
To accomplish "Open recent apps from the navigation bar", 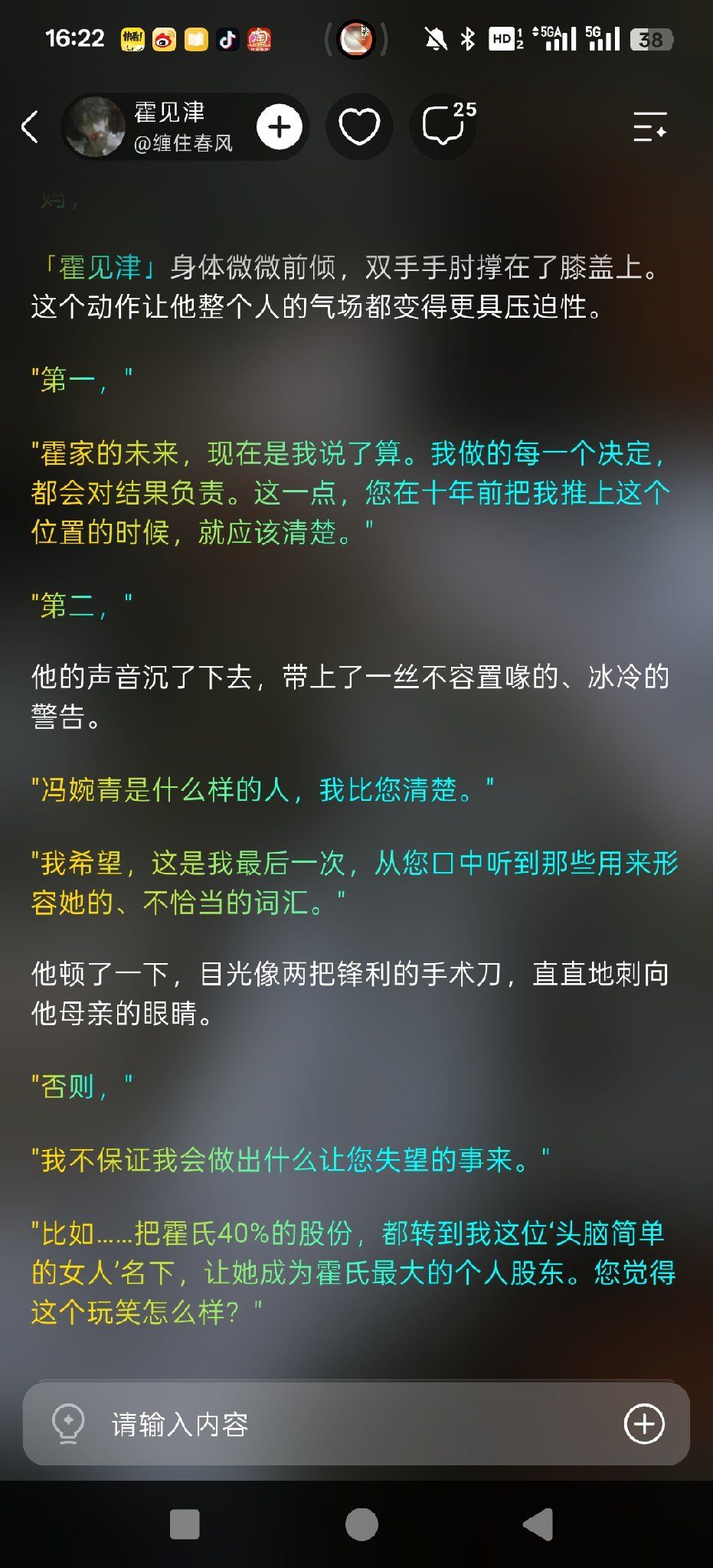I will 185,1524.
